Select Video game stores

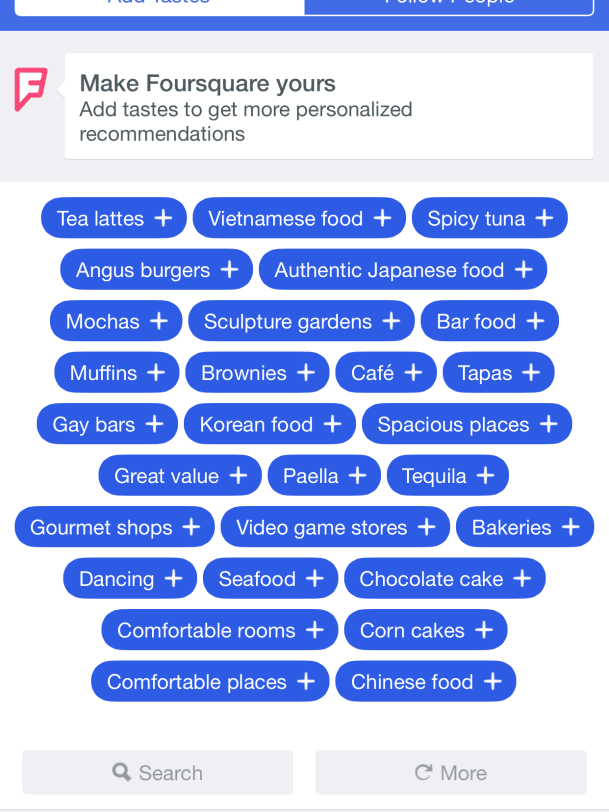pos(335,527)
